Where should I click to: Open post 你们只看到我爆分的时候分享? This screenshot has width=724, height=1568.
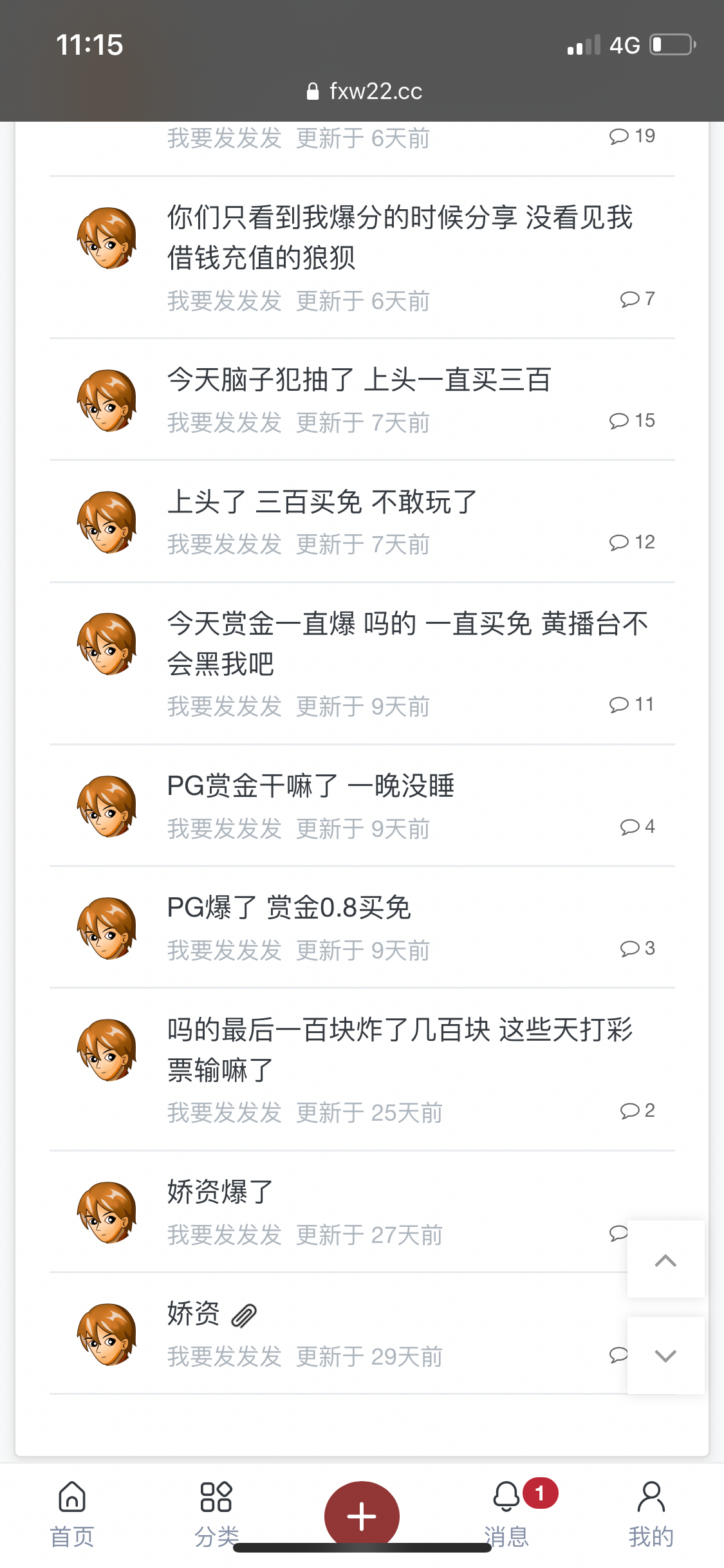(x=399, y=237)
